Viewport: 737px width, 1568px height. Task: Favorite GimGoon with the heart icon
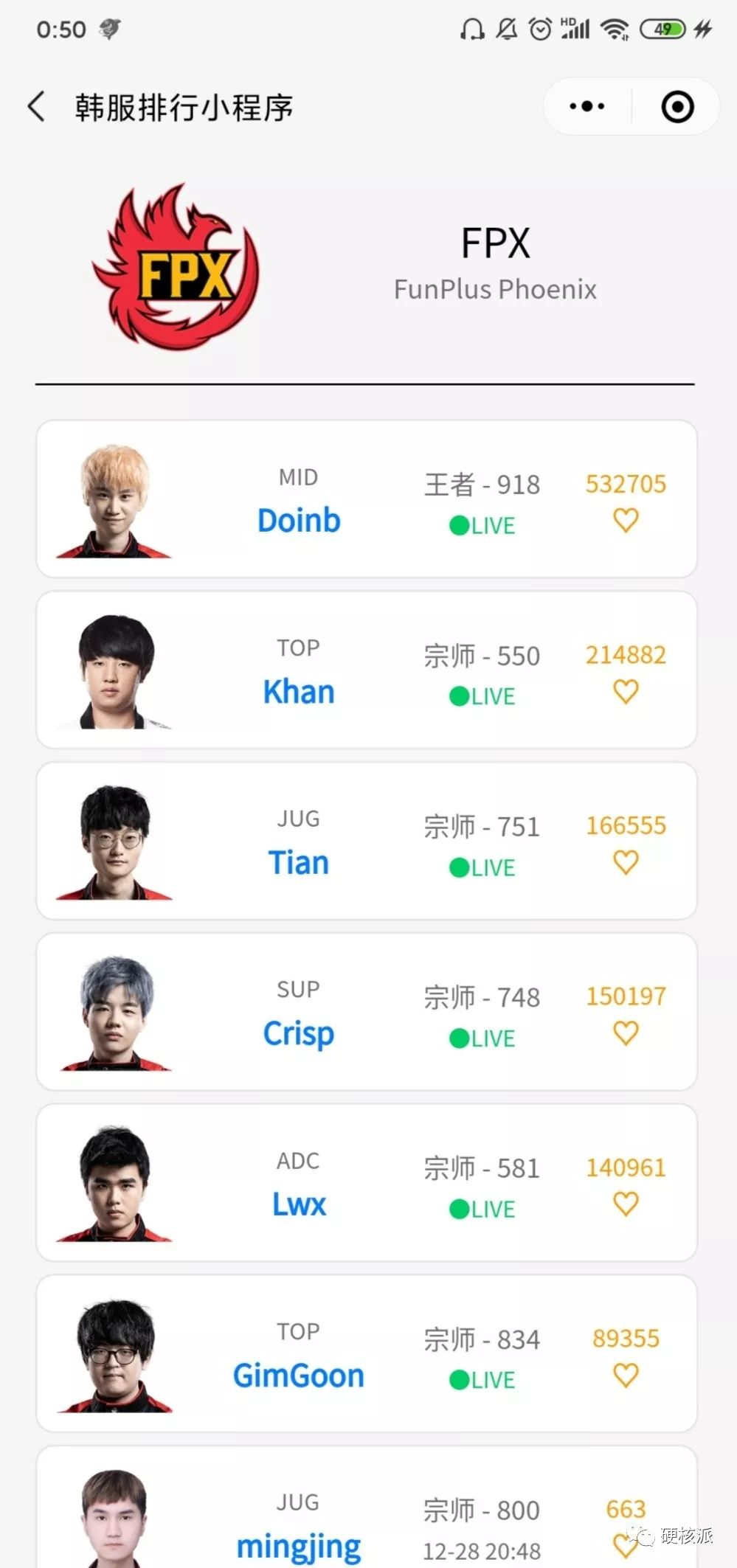pos(626,1376)
